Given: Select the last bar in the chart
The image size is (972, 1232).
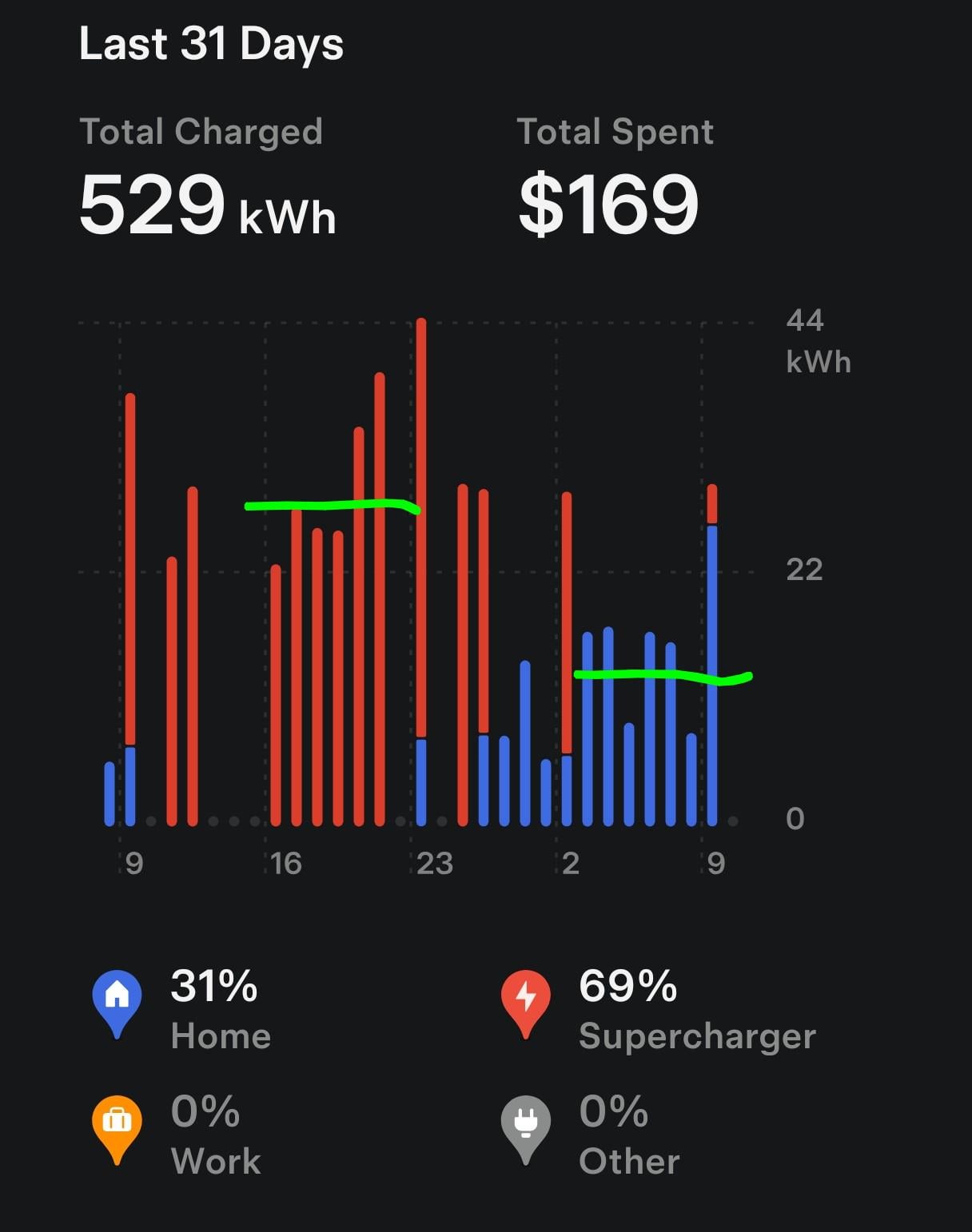Looking at the screenshot, I should coord(712,655).
